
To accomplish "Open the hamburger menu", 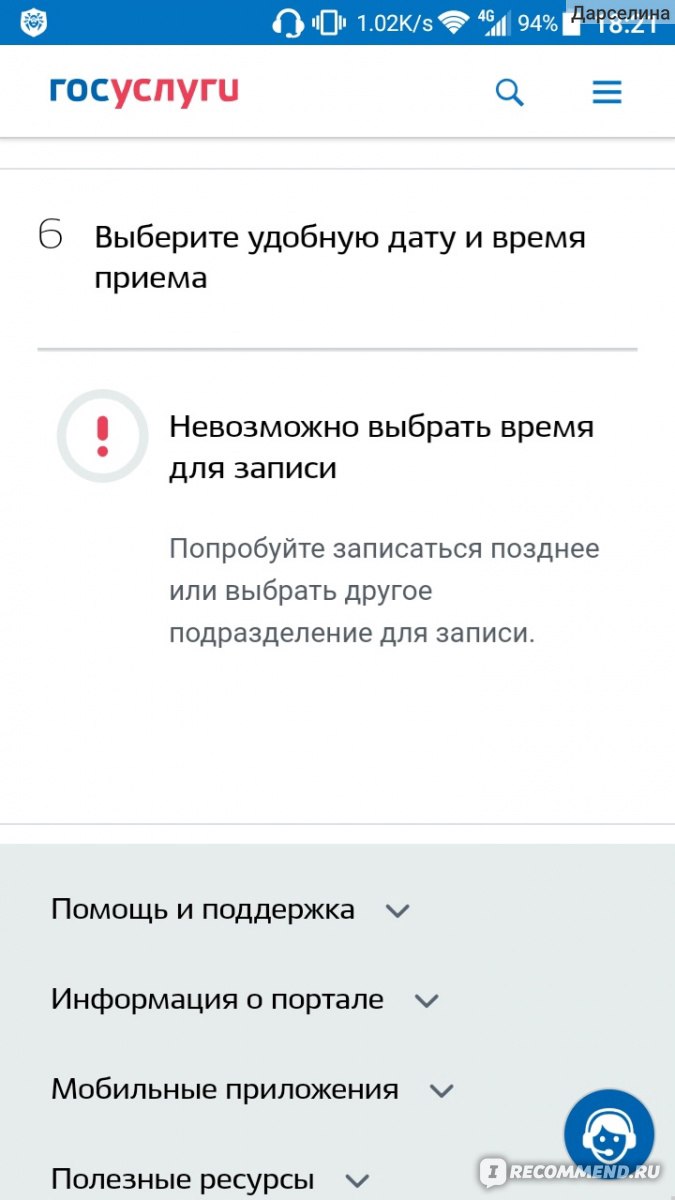I will pyautogui.click(x=607, y=93).
